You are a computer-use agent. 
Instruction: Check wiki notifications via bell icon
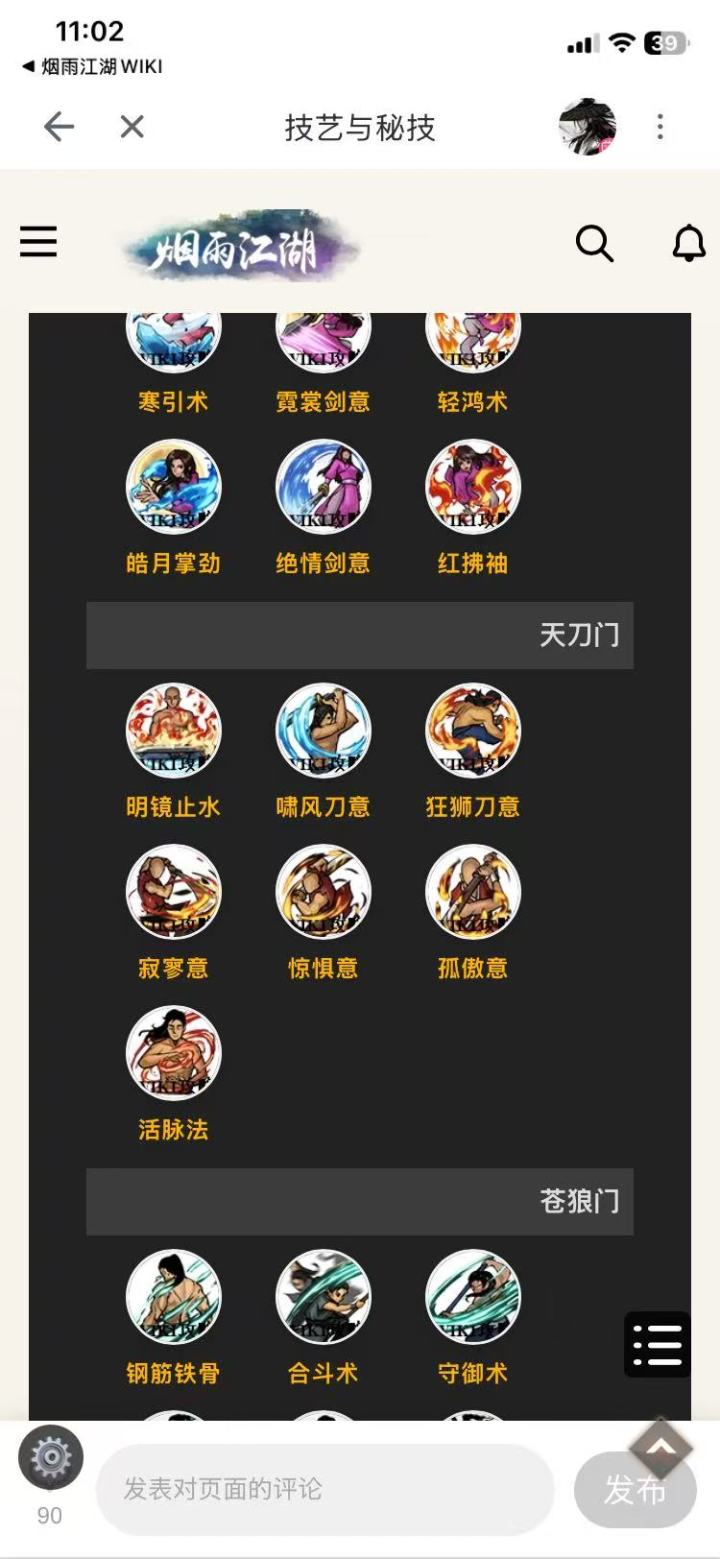click(x=688, y=242)
